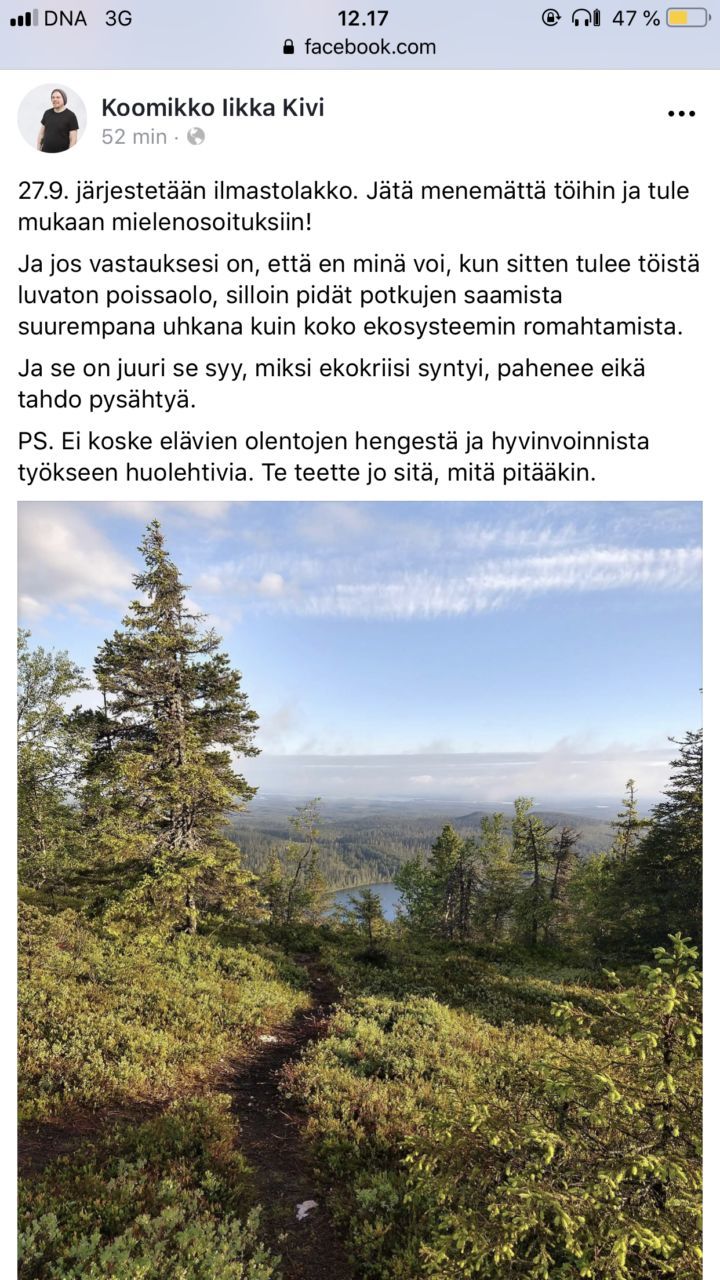The image size is (720, 1280).
Task: Open Koomikko Iikka Kivi's profile picture
Action: [x=52, y=119]
